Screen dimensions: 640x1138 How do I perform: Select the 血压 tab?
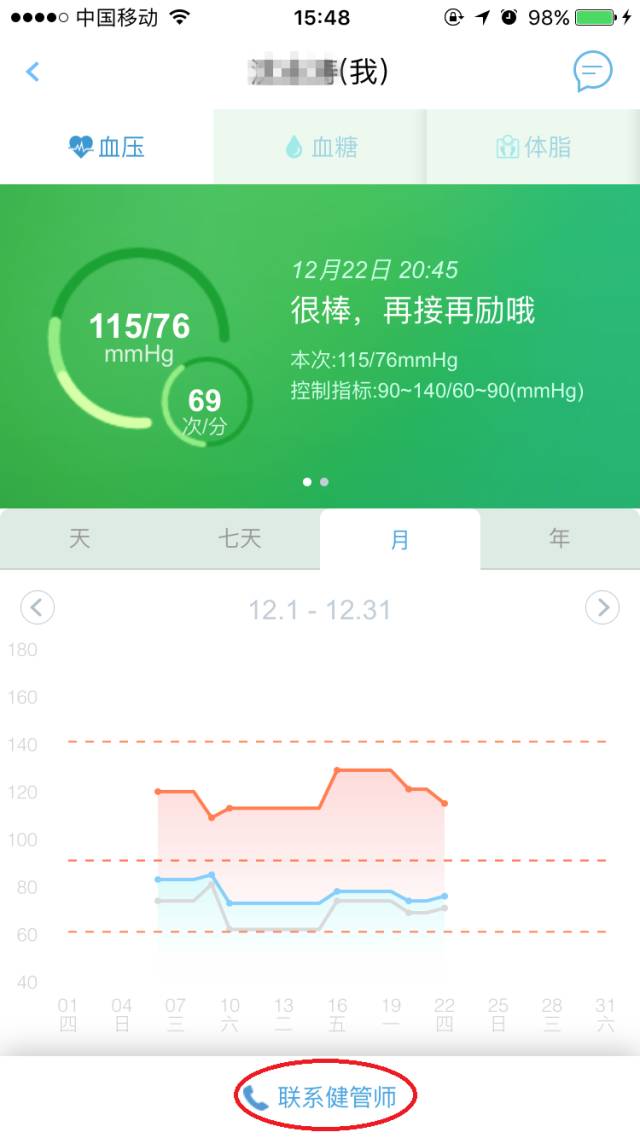pyautogui.click(x=107, y=147)
